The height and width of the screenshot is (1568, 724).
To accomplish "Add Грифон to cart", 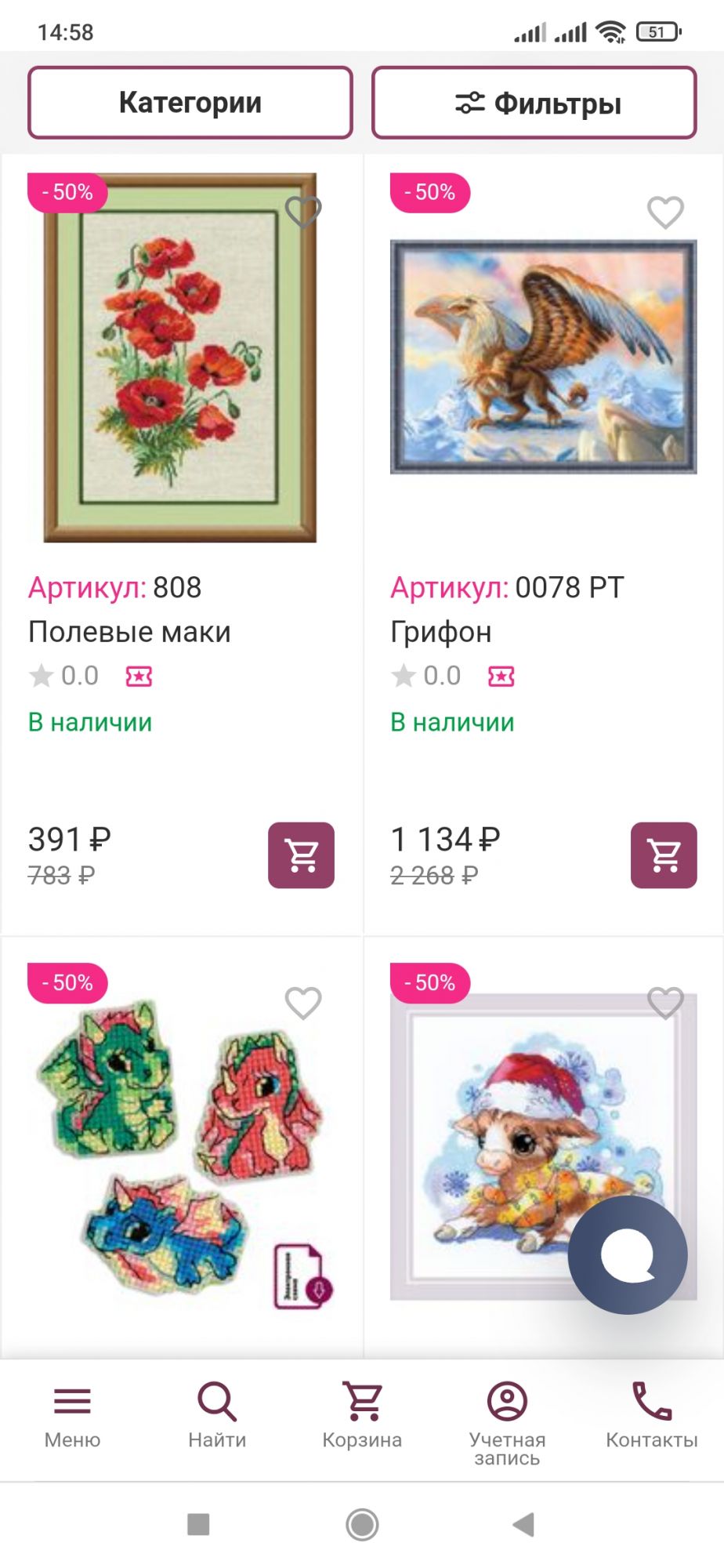I will point(664,855).
